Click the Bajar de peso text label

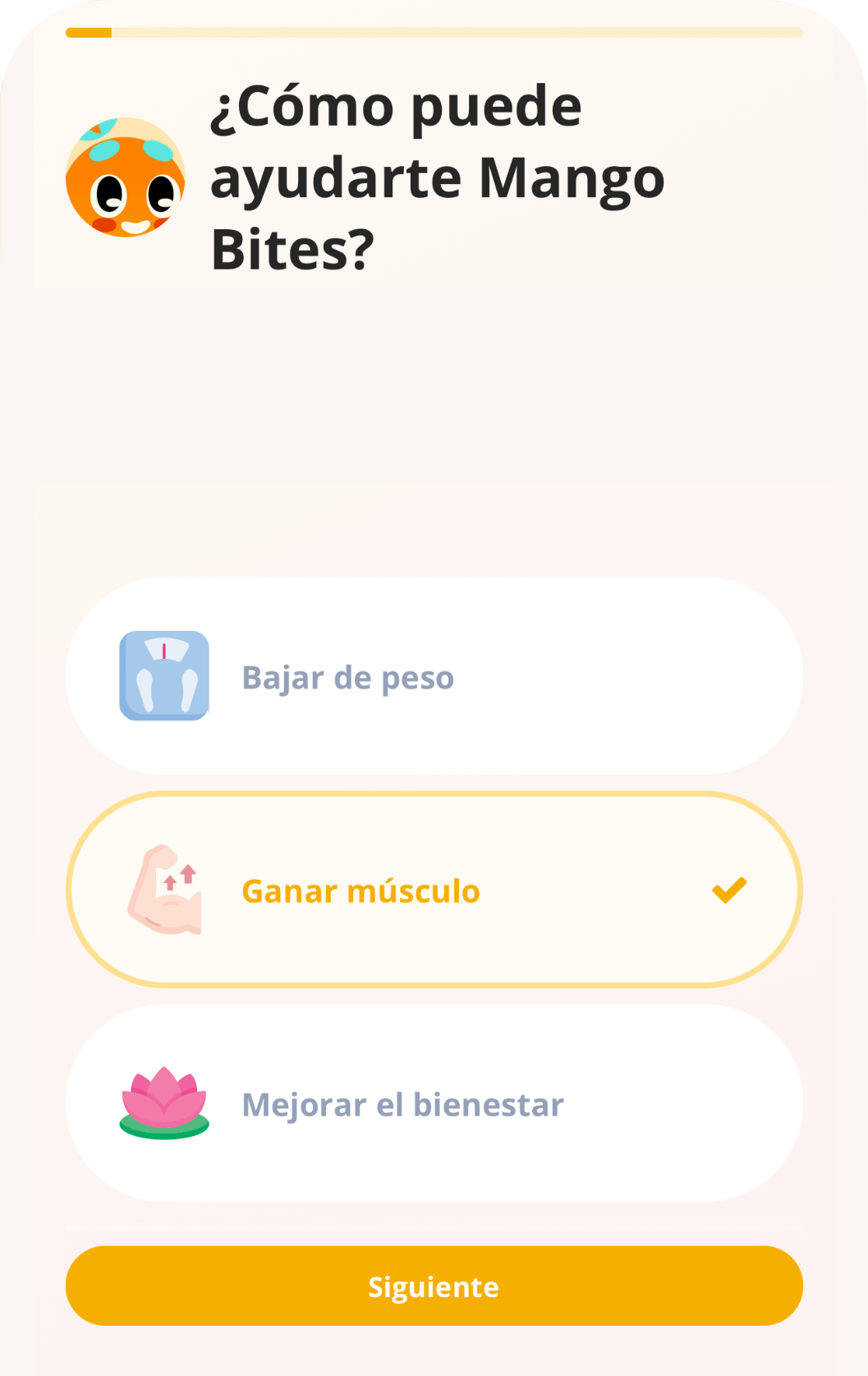click(x=347, y=677)
